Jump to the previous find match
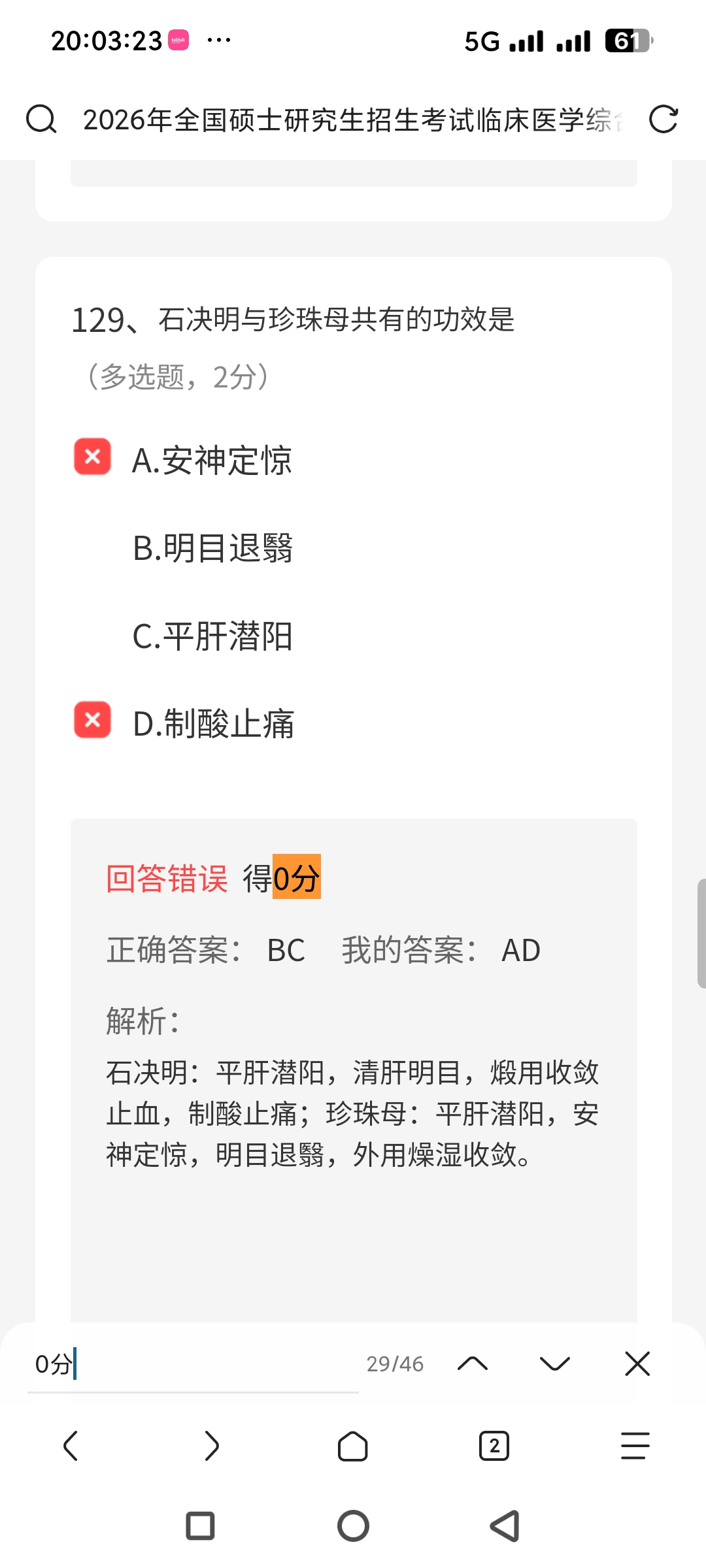706x1568 pixels. (473, 1364)
